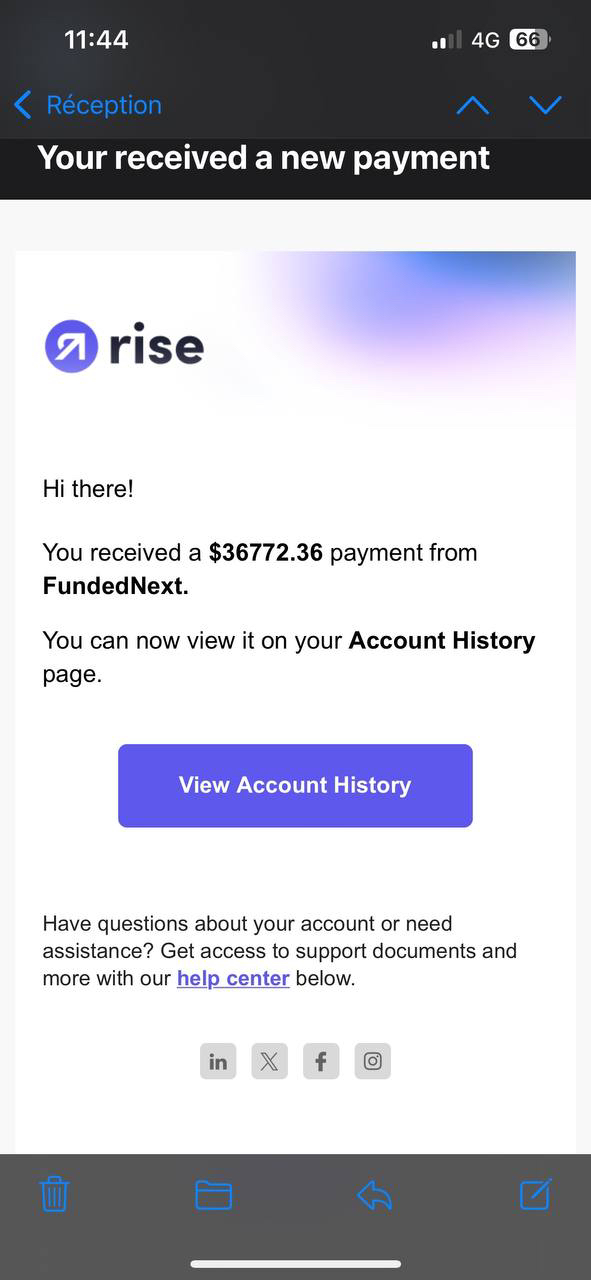591x1280 pixels.
Task: Reply to this email
Action: [374, 1194]
